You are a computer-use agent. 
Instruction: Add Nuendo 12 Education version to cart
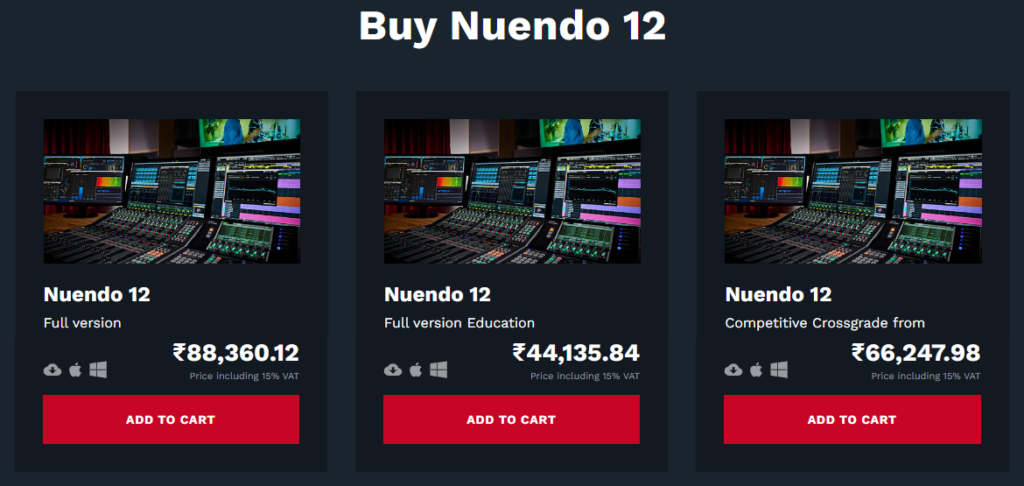pos(511,419)
